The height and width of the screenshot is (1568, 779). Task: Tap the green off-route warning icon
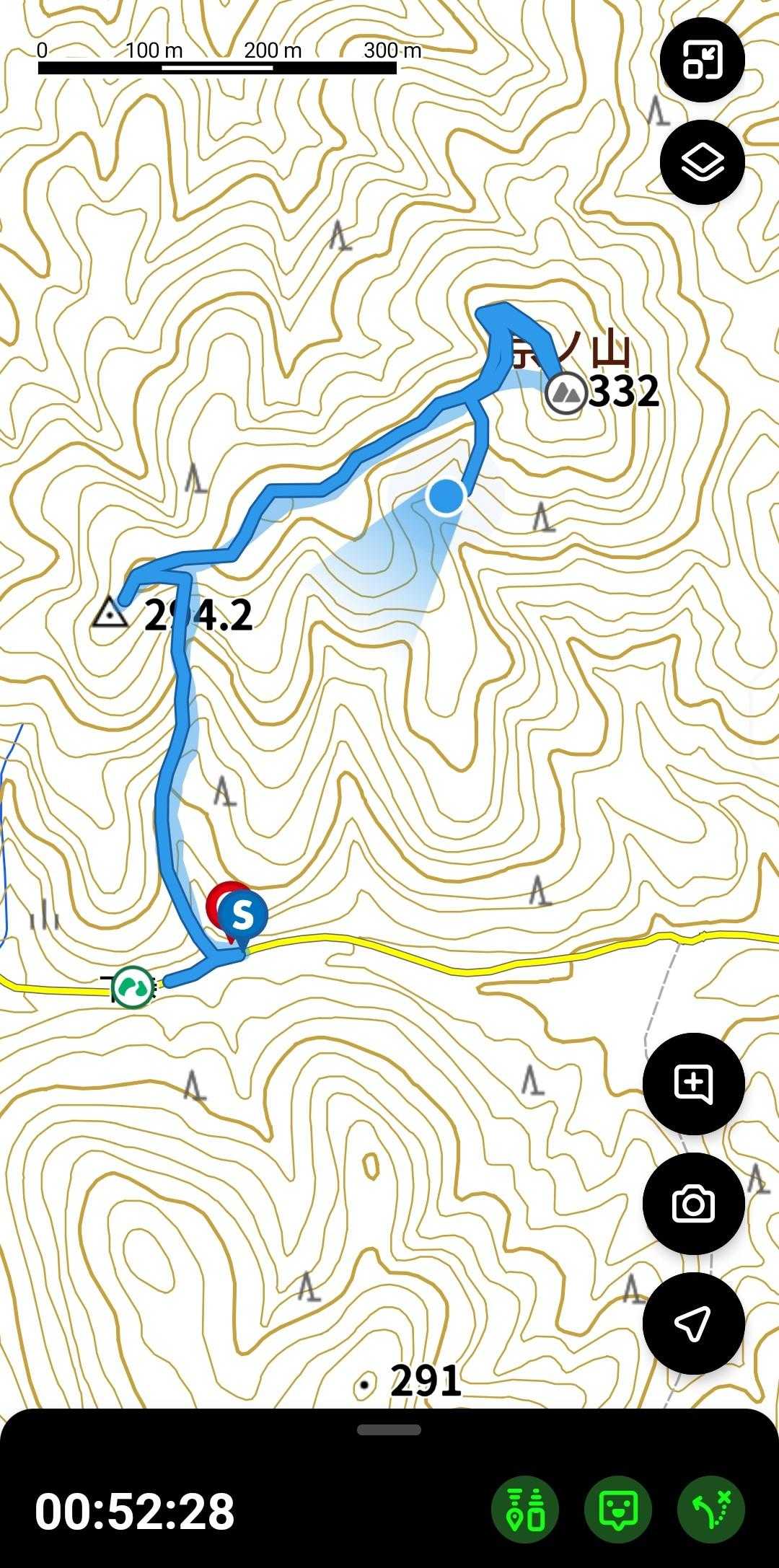[x=711, y=1510]
